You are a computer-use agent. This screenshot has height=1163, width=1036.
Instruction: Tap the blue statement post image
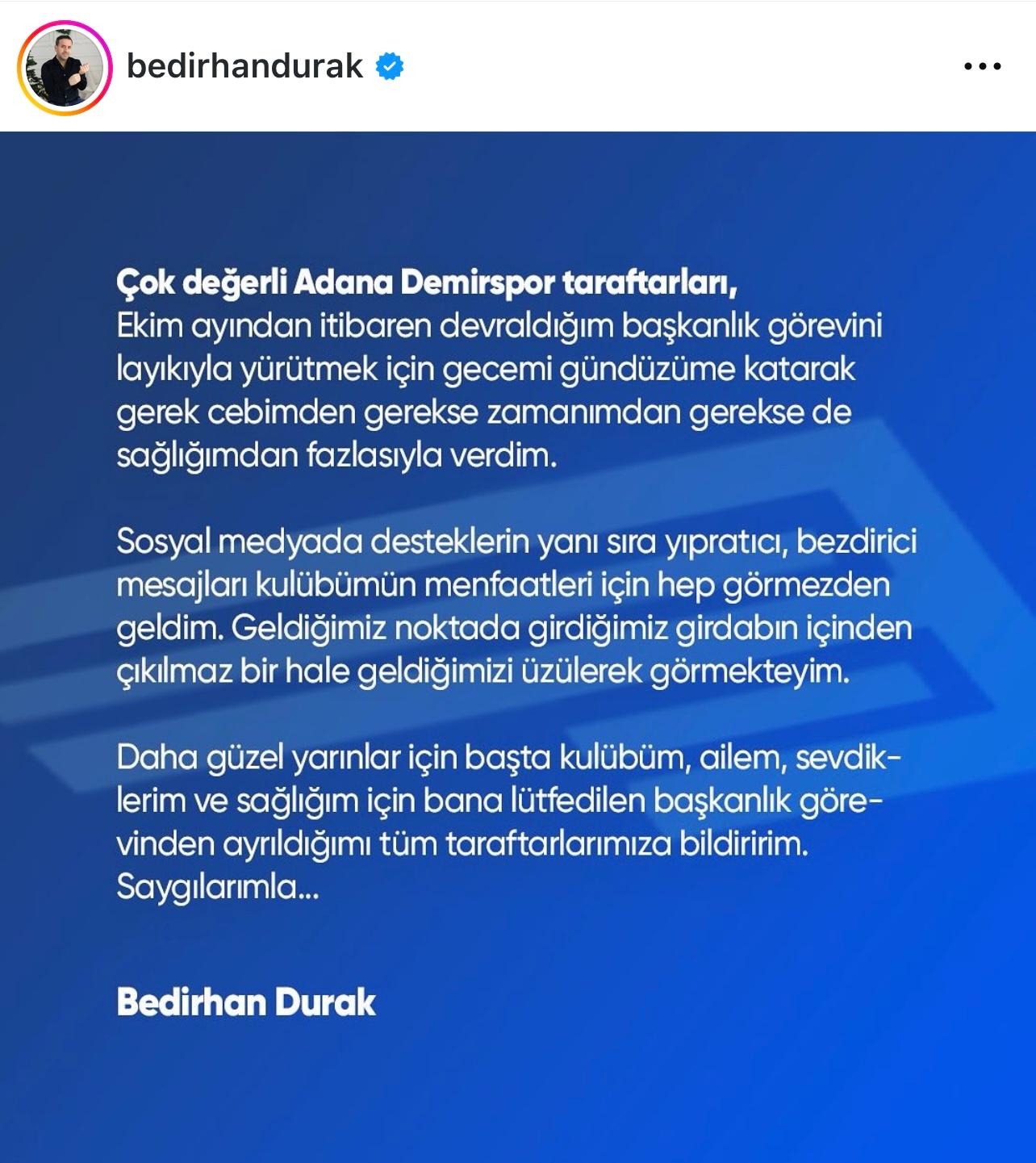point(518,646)
